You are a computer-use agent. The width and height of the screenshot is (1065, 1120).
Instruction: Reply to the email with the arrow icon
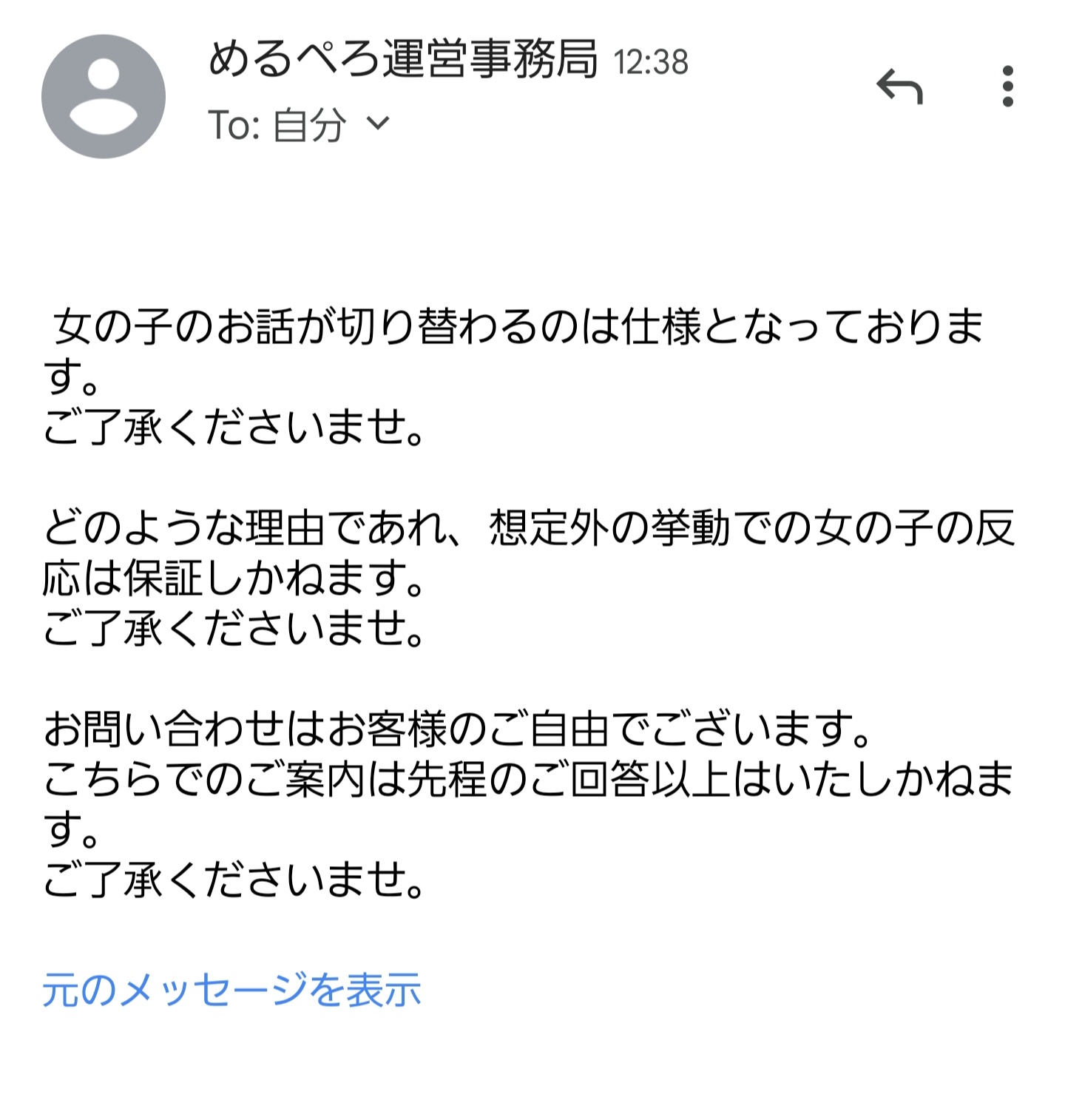pyautogui.click(x=899, y=87)
